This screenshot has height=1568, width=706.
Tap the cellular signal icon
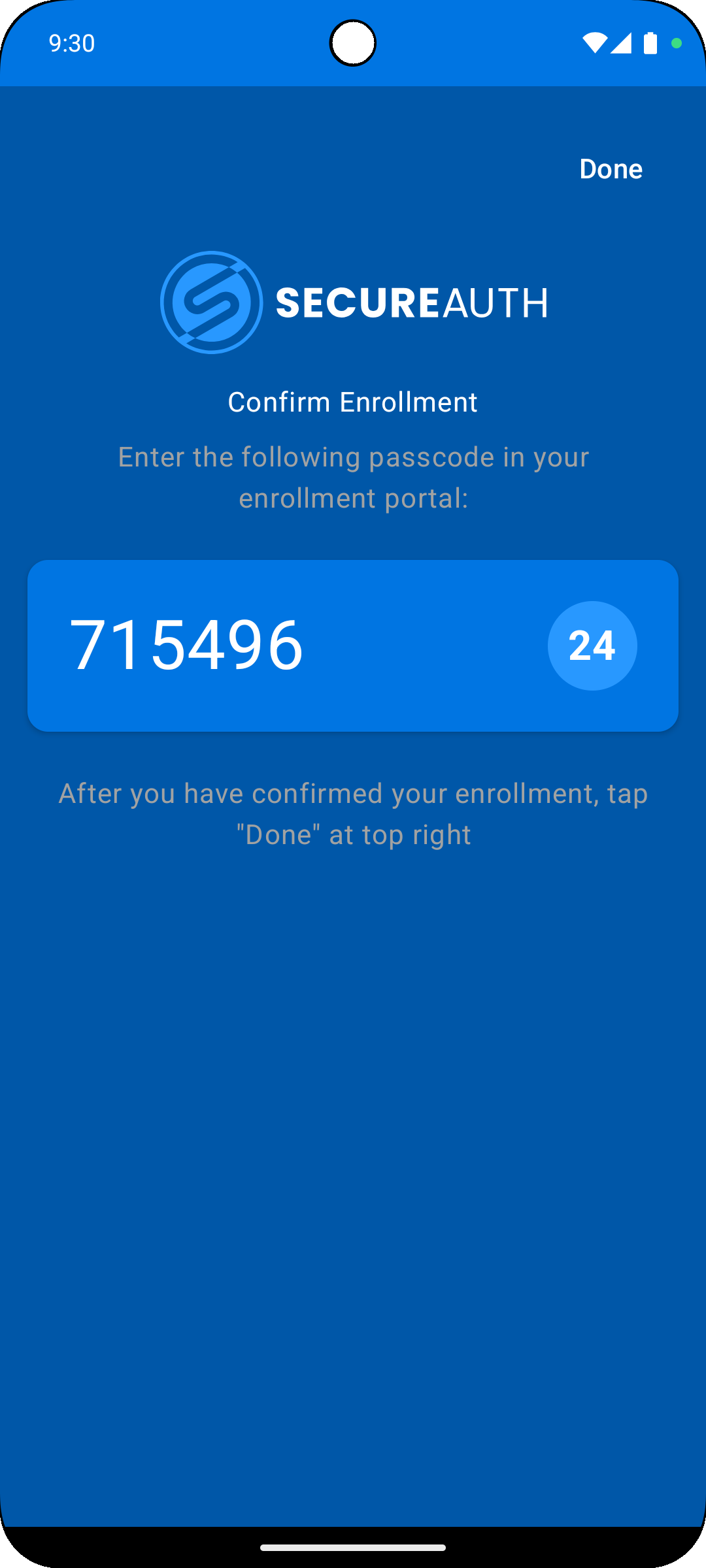[x=623, y=43]
